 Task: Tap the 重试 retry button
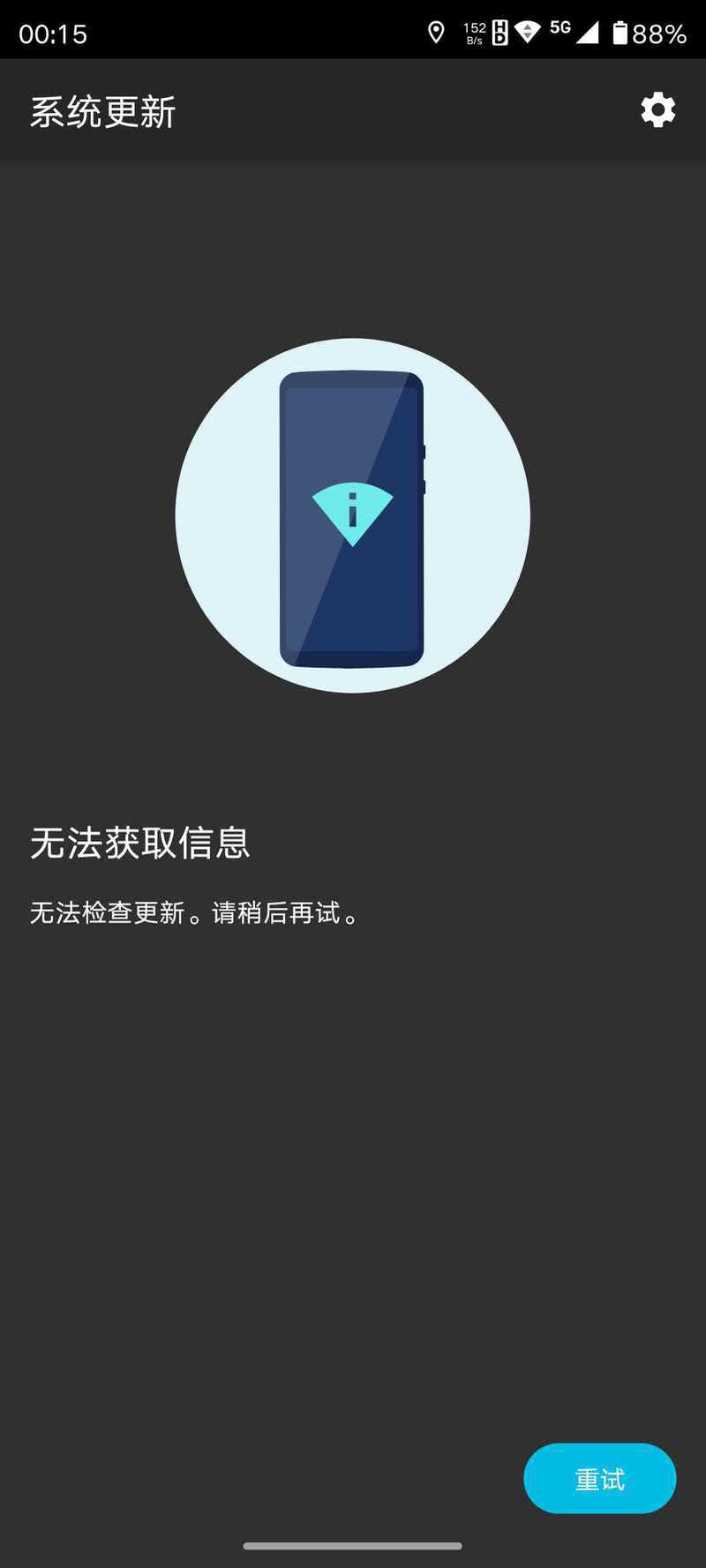[x=600, y=1478]
